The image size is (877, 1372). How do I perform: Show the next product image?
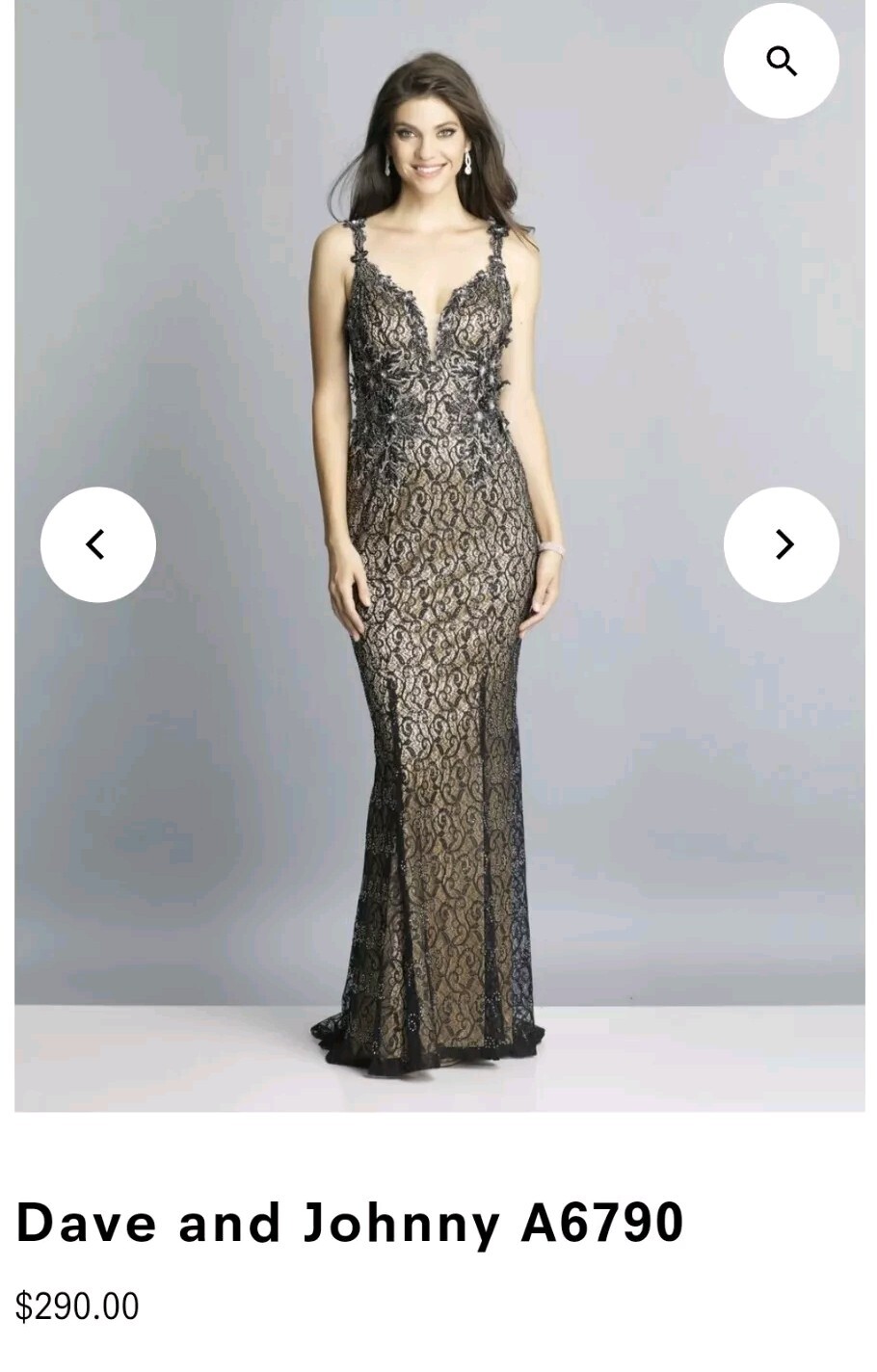tap(781, 544)
